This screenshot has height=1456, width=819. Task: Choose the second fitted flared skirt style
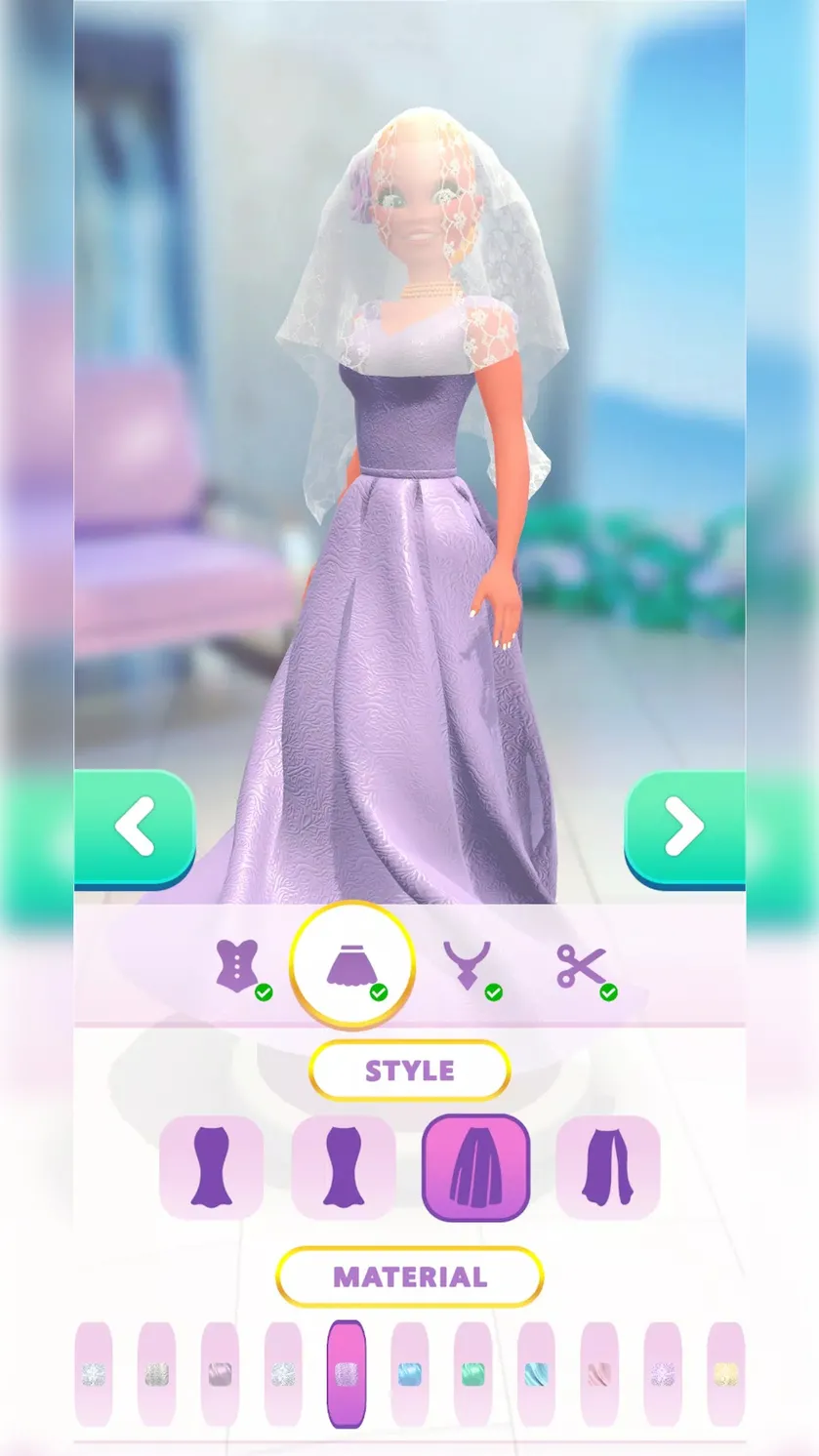(x=344, y=1167)
